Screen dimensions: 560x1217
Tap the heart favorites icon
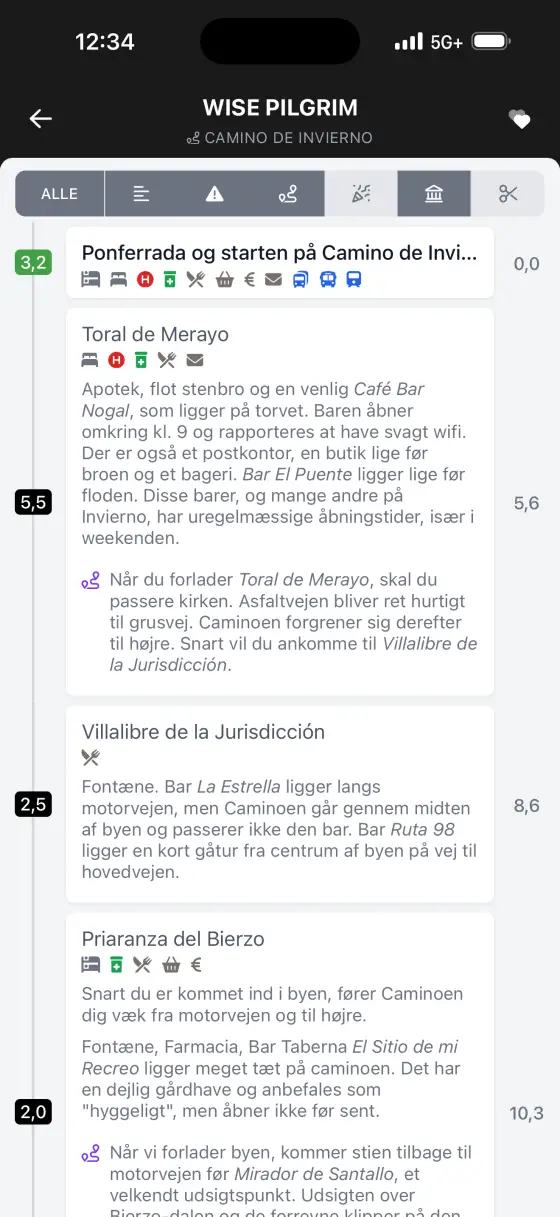[519, 119]
